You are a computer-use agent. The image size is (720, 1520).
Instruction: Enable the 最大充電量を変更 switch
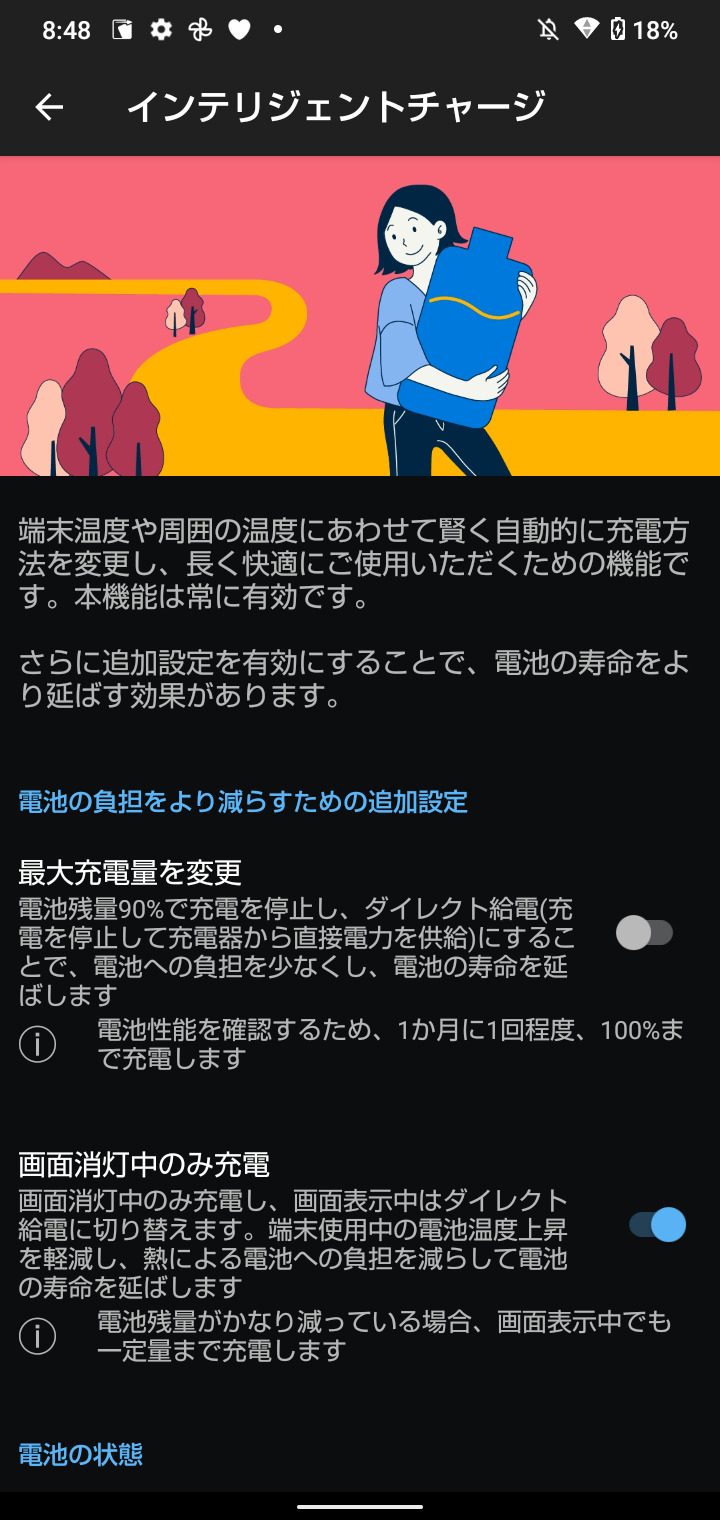[644, 933]
